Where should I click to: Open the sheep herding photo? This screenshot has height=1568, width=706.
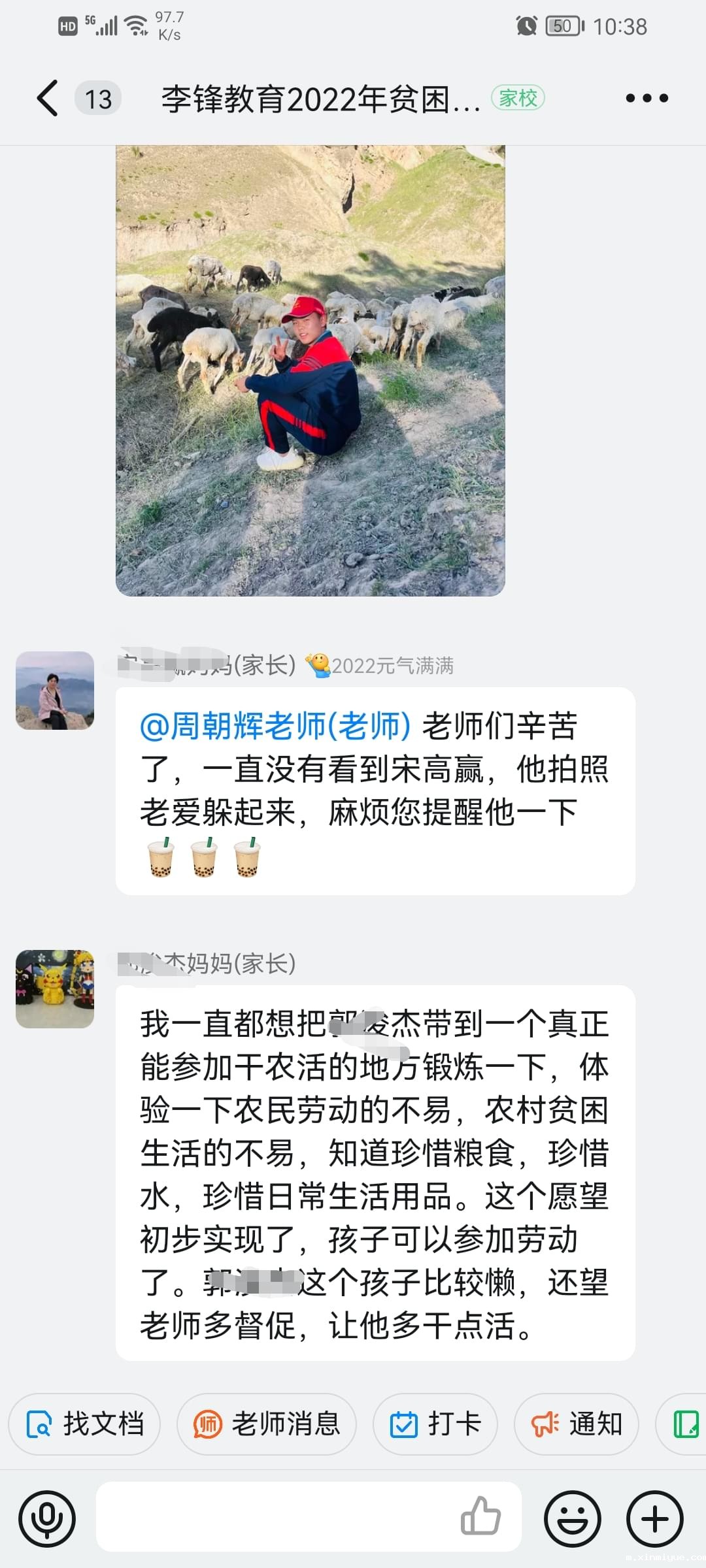click(x=311, y=370)
